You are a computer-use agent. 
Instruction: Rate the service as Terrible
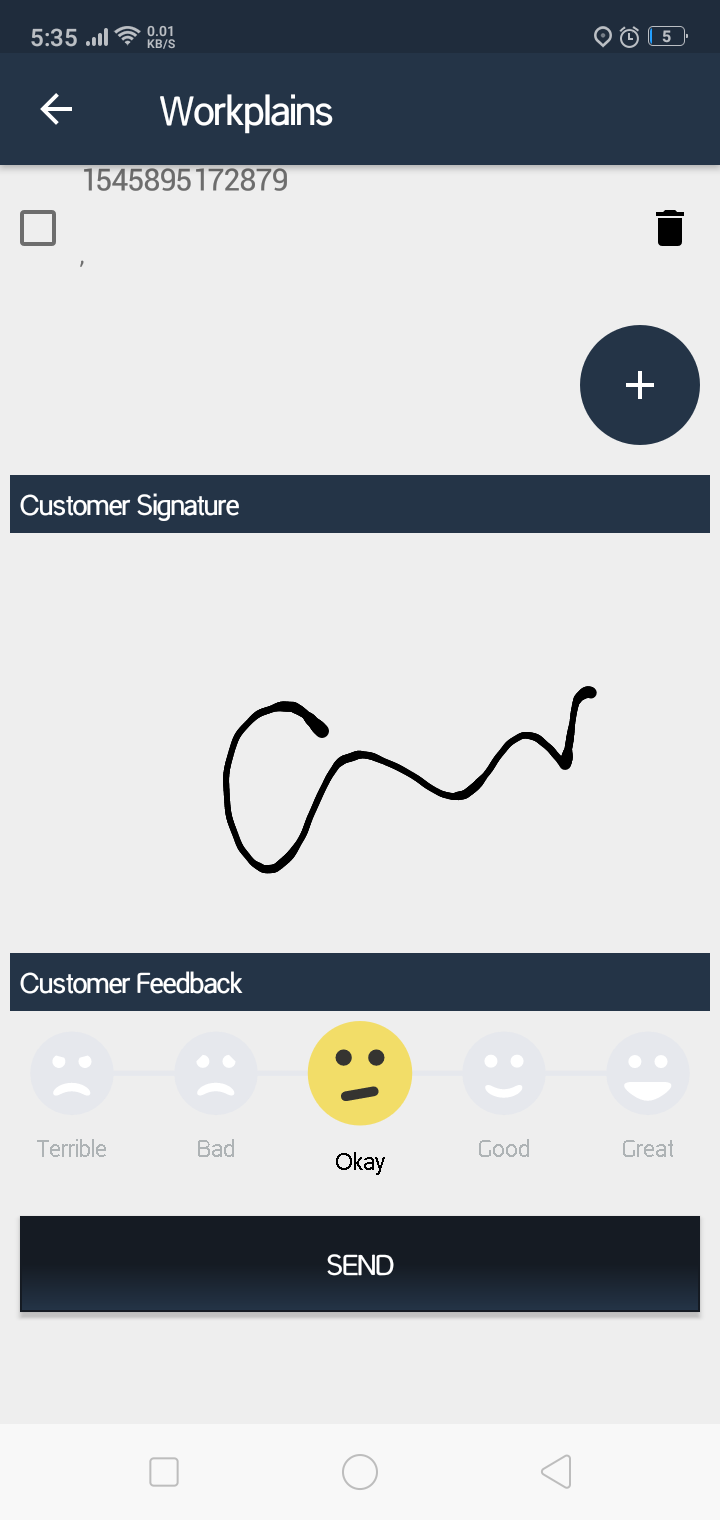click(72, 1073)
